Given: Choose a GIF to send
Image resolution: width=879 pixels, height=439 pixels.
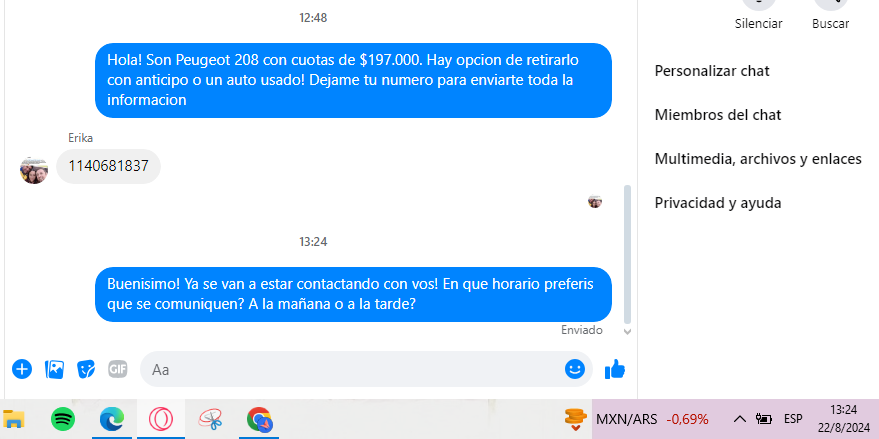Looking at the screenshot, I should point(118,369).
